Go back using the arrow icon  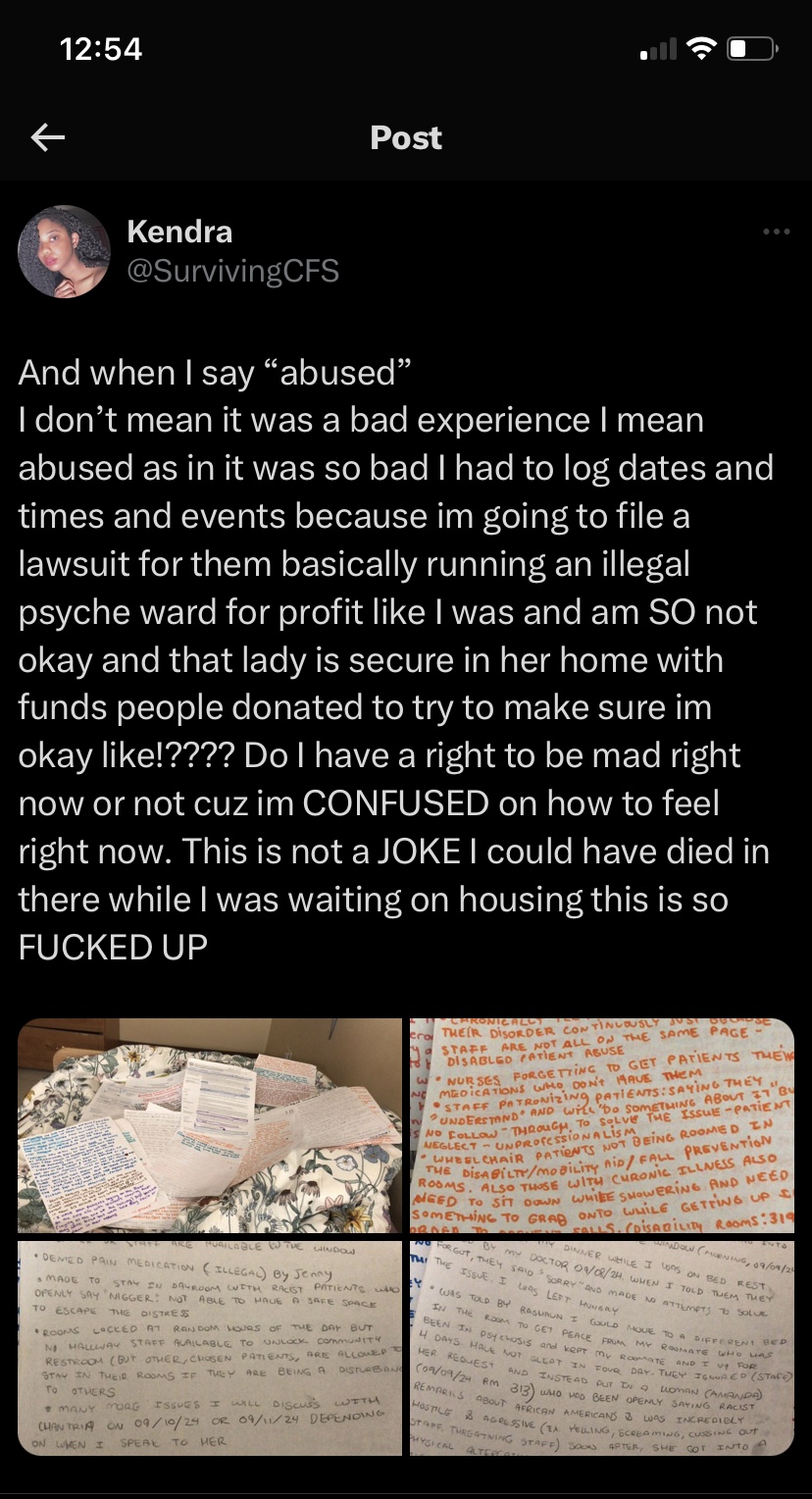point(48,138)
